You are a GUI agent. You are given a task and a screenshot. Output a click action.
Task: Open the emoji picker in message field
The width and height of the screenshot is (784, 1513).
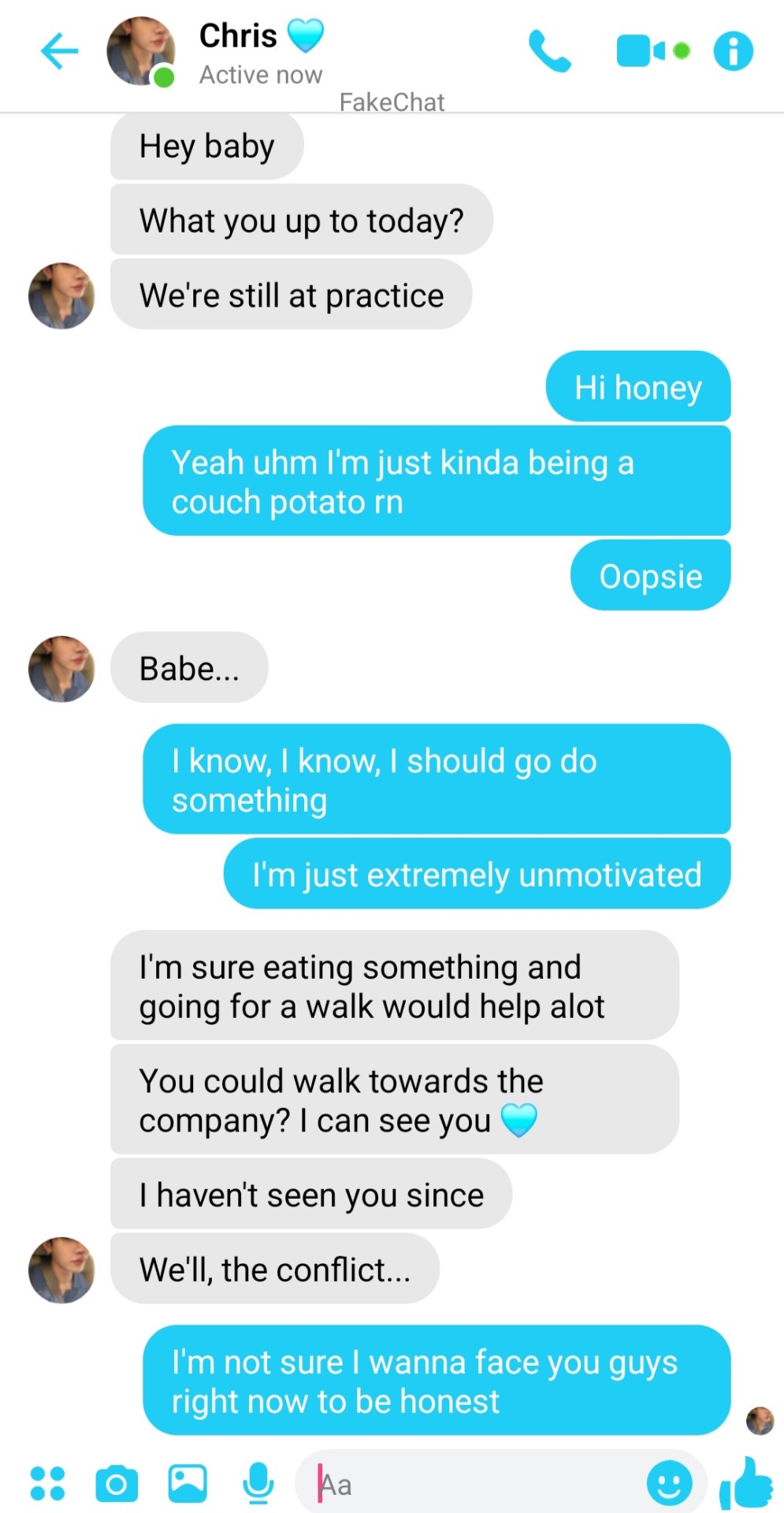coord(669,1484)
